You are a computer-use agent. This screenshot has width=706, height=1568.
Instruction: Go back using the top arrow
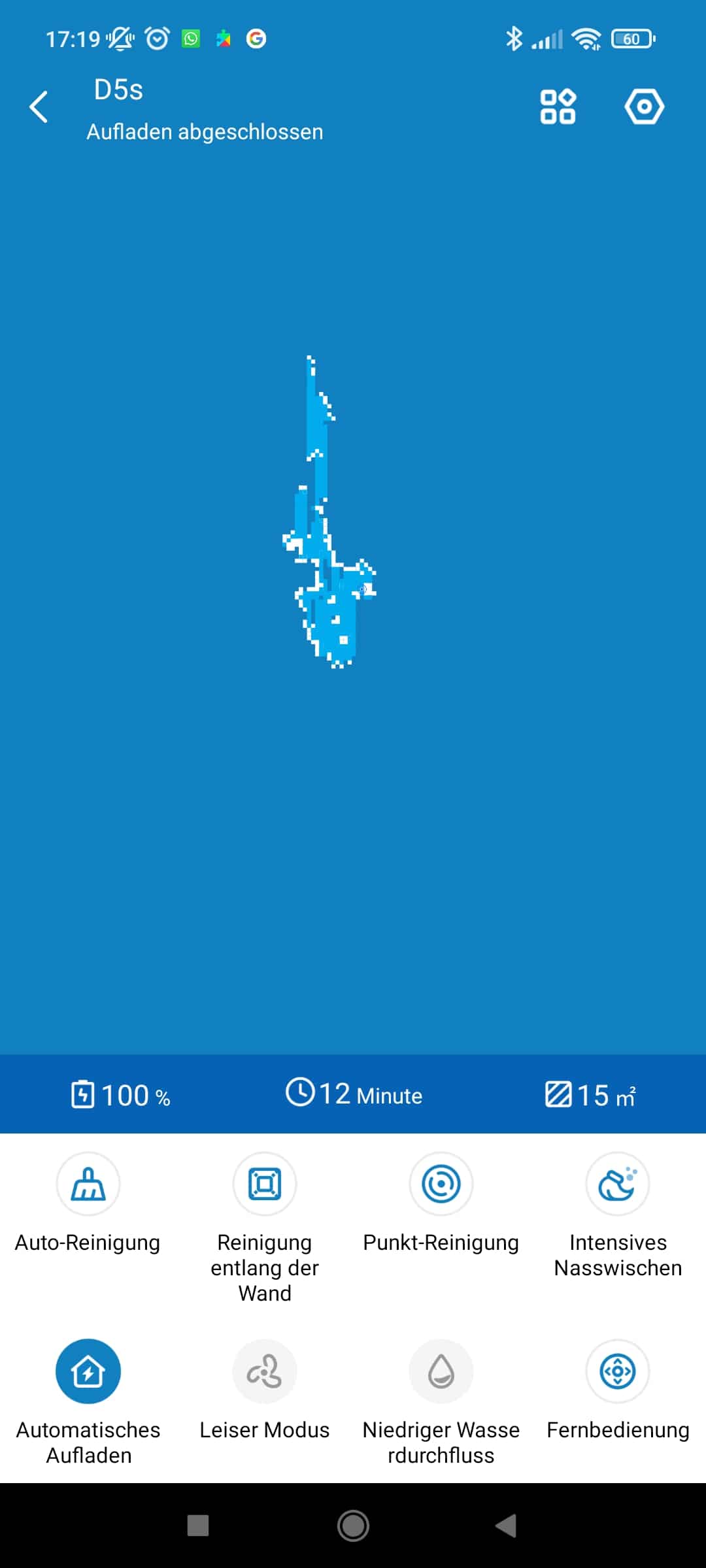tap(39, 107)
